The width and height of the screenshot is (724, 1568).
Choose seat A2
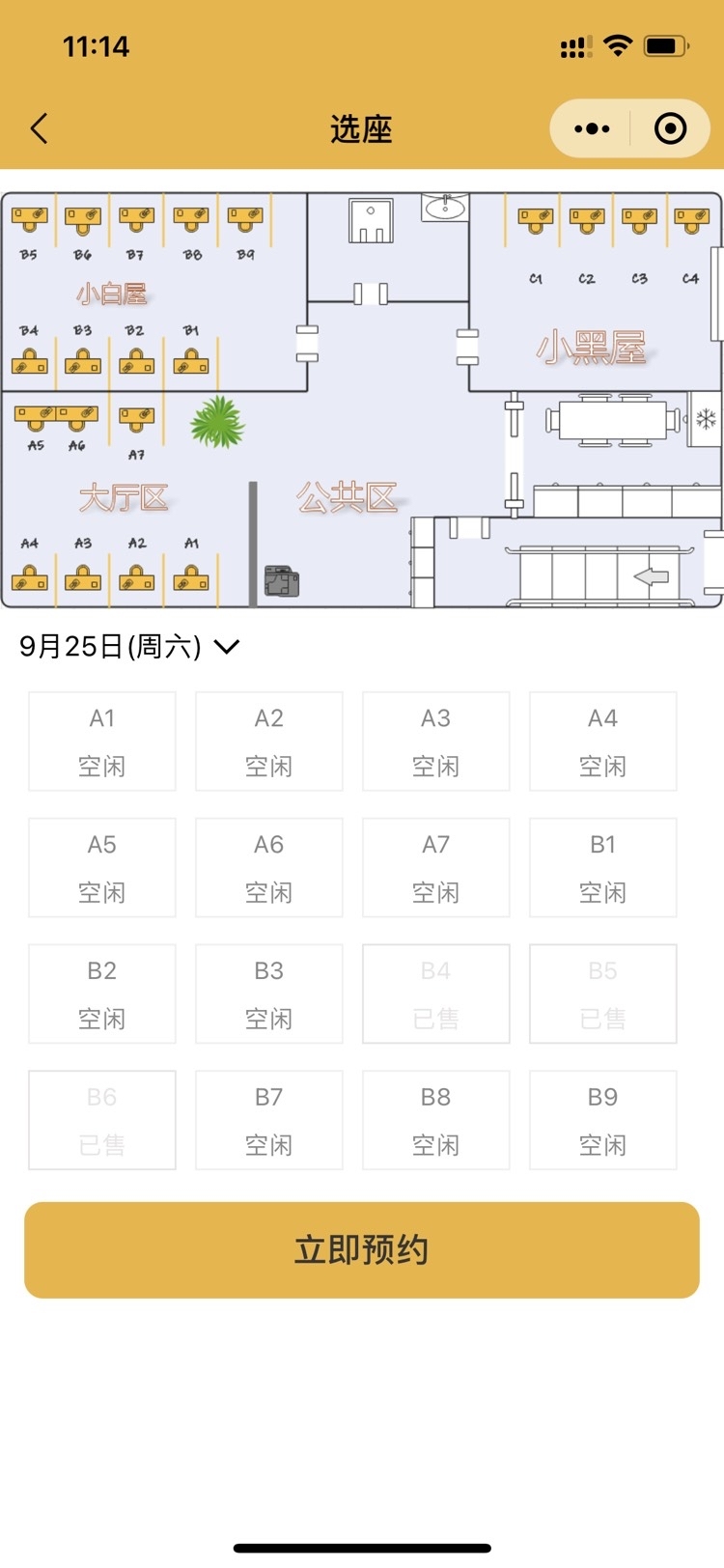pos(269,742)
